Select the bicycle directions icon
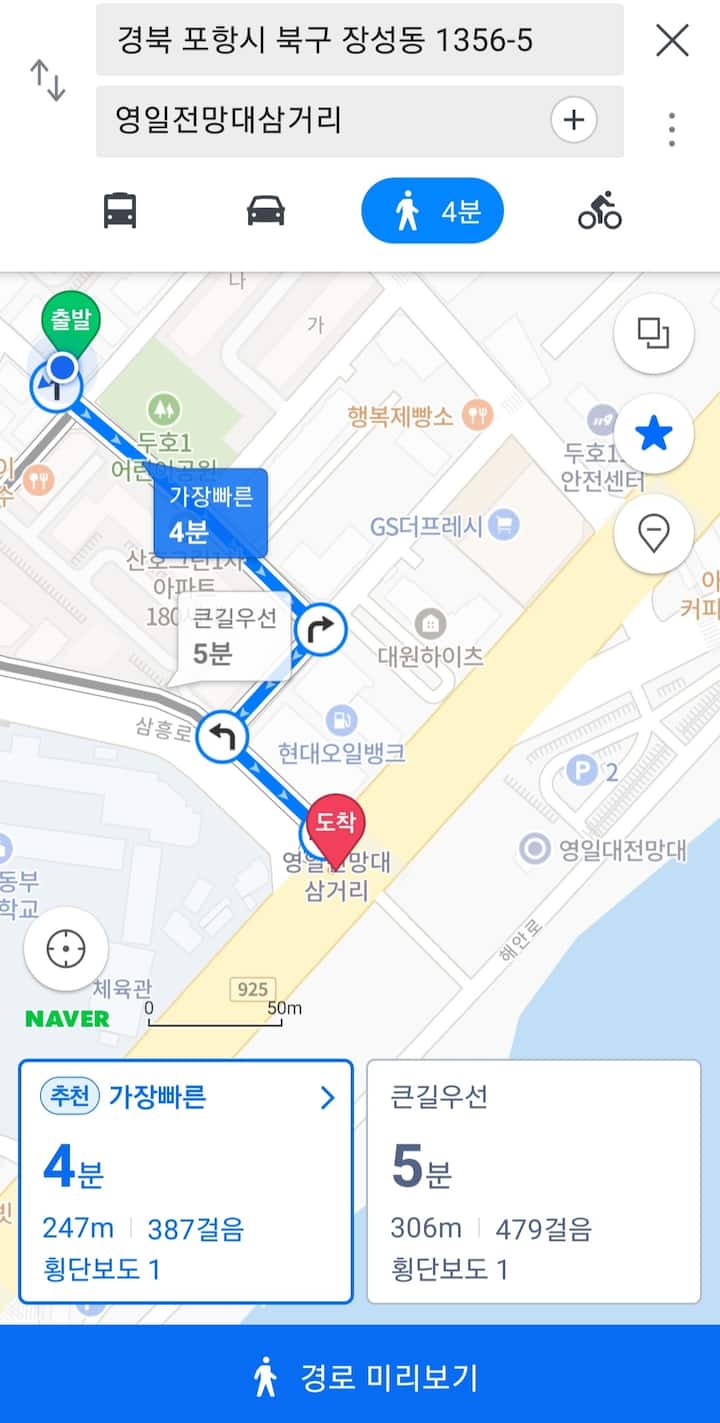Image resolution: width=720 pixels, height=1423 pixels. [598, 211]
